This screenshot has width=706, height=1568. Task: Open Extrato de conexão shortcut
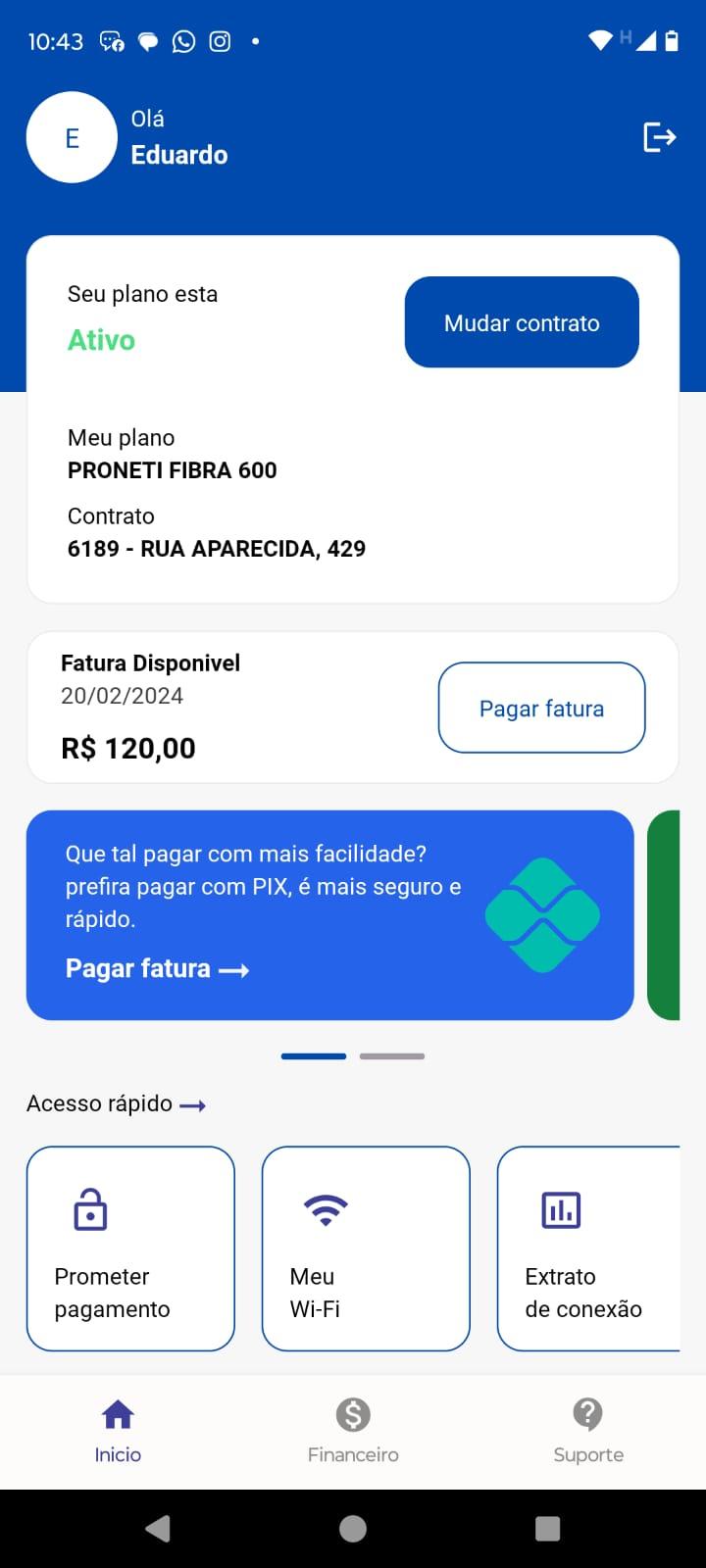588,1249
